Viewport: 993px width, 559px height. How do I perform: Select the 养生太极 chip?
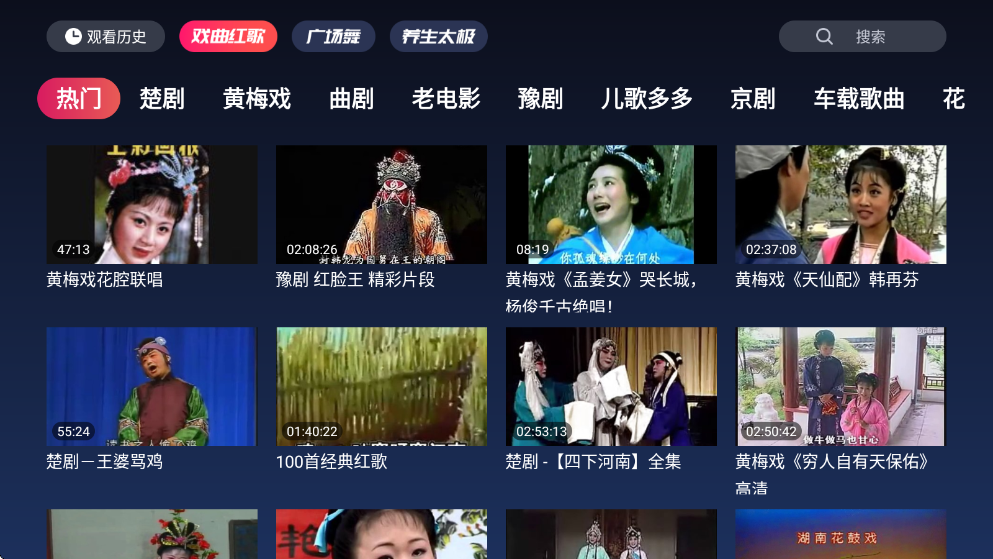[438, 37]
